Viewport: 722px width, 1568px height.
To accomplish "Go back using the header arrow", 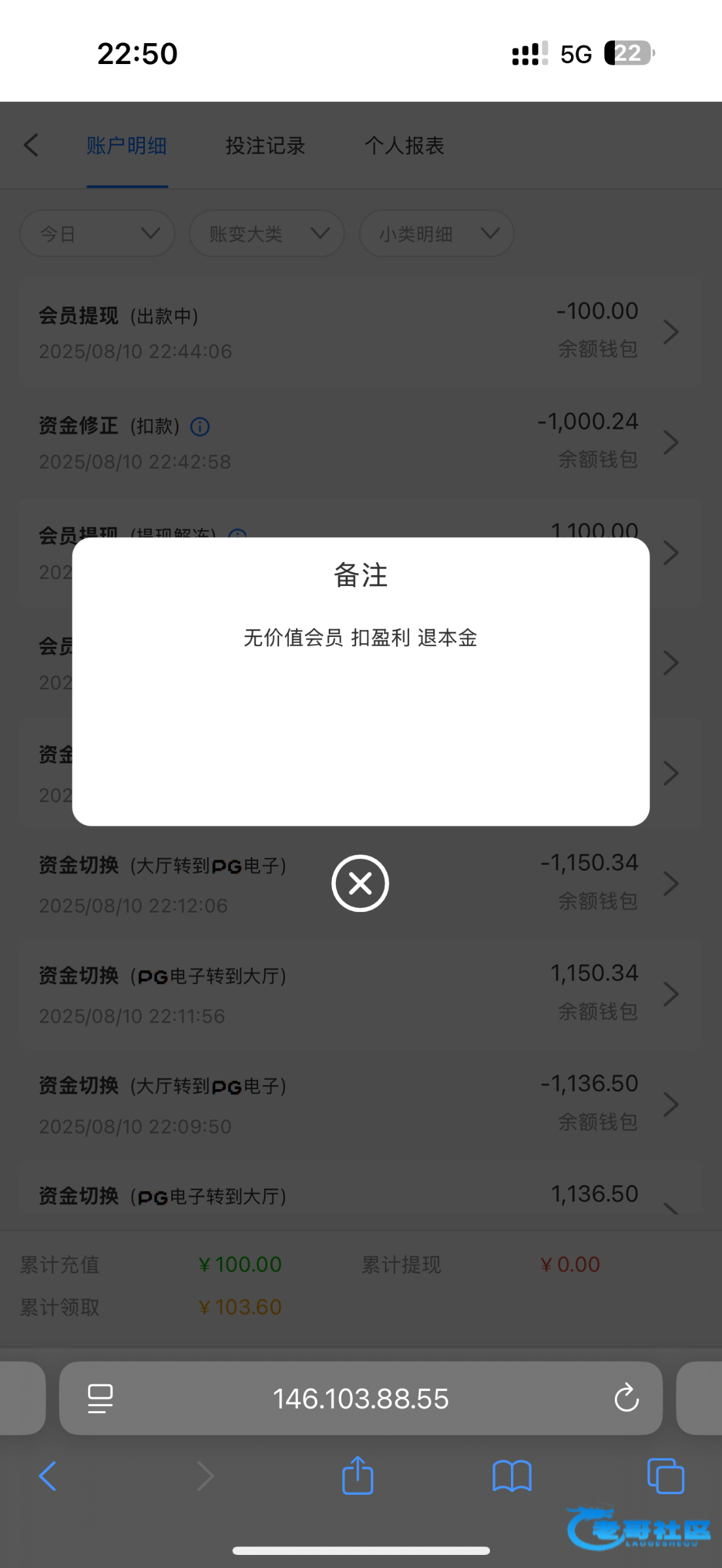I will pos(31,145).
